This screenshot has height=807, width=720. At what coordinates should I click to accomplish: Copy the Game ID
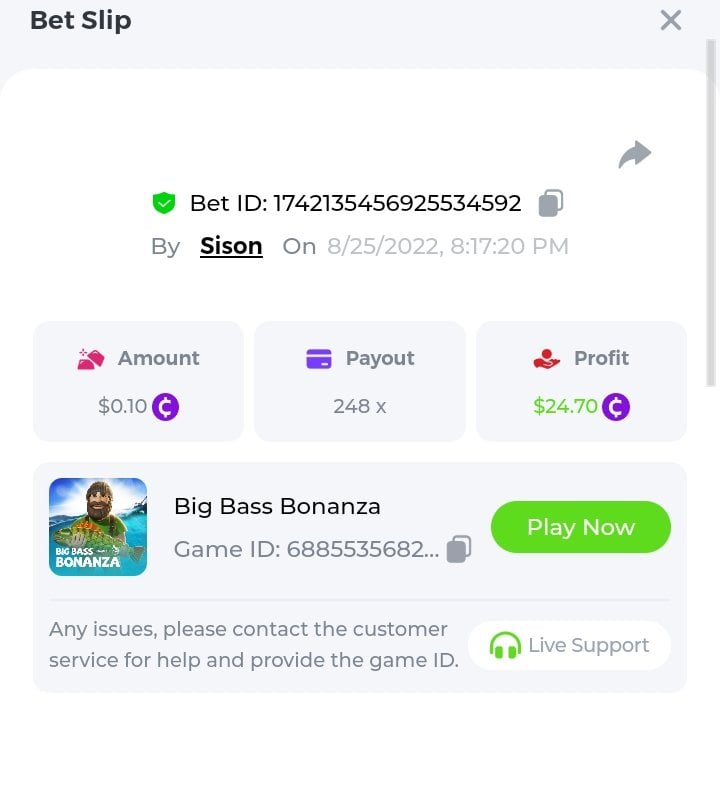[x=459, y=549]
